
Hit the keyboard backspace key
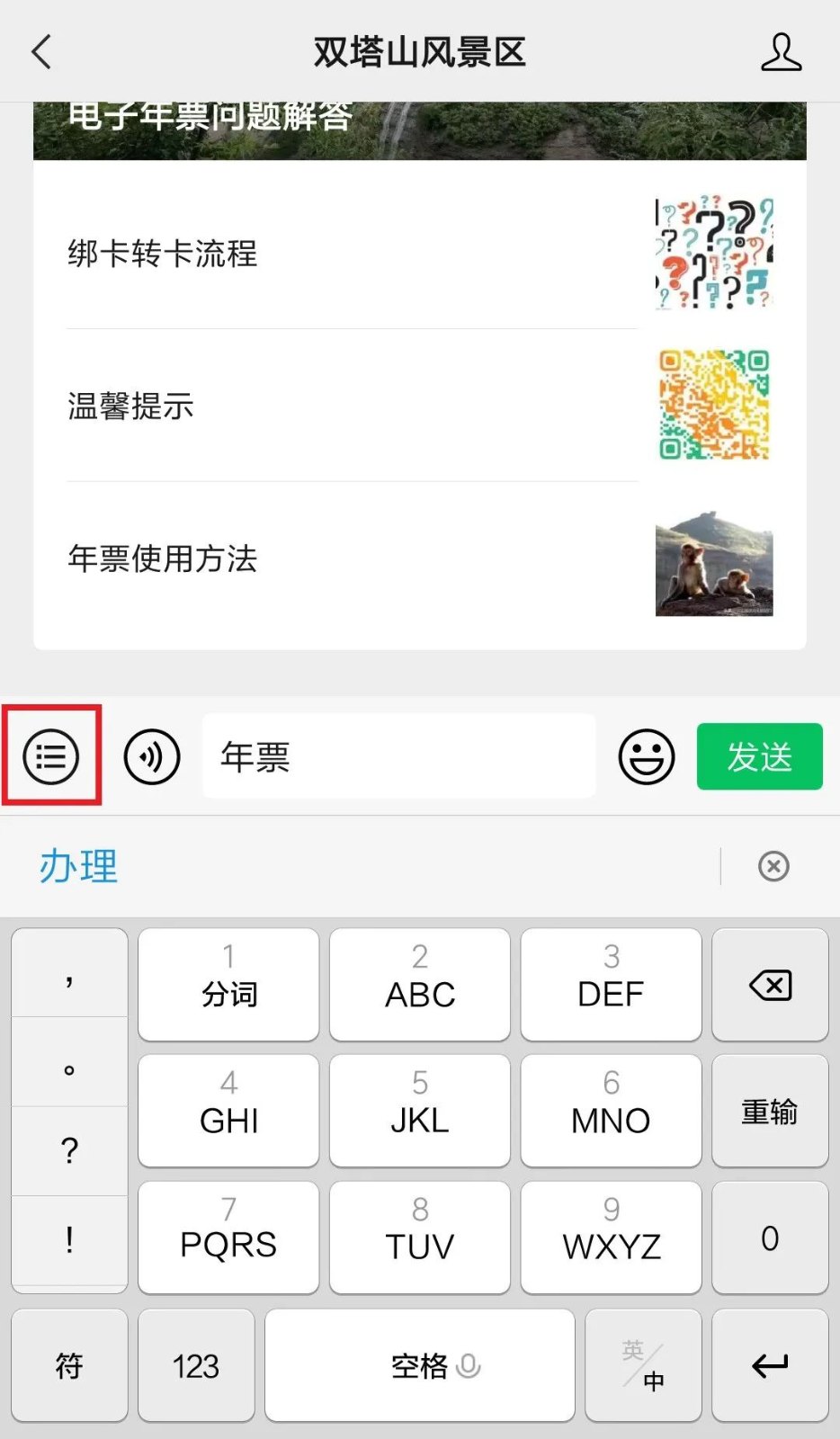[x=770, y=985]
